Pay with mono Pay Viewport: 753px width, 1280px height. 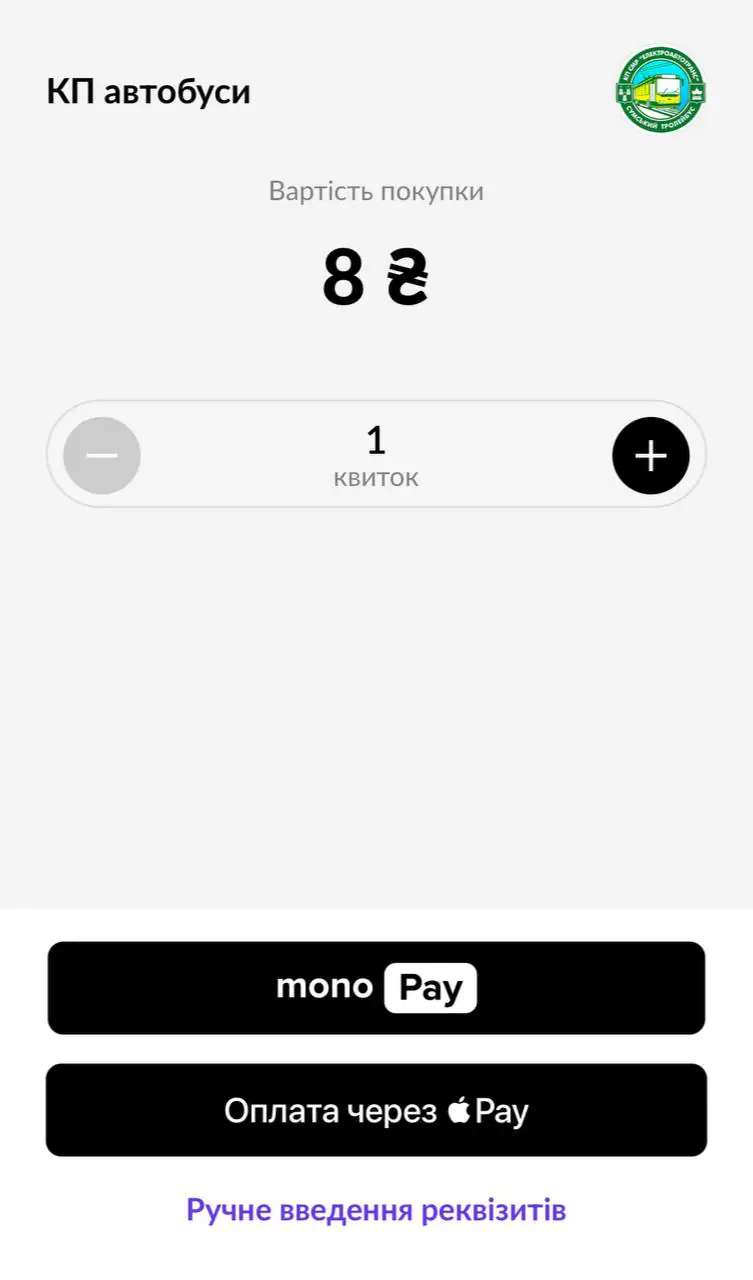pyautogui.click(x=376, y=988)
